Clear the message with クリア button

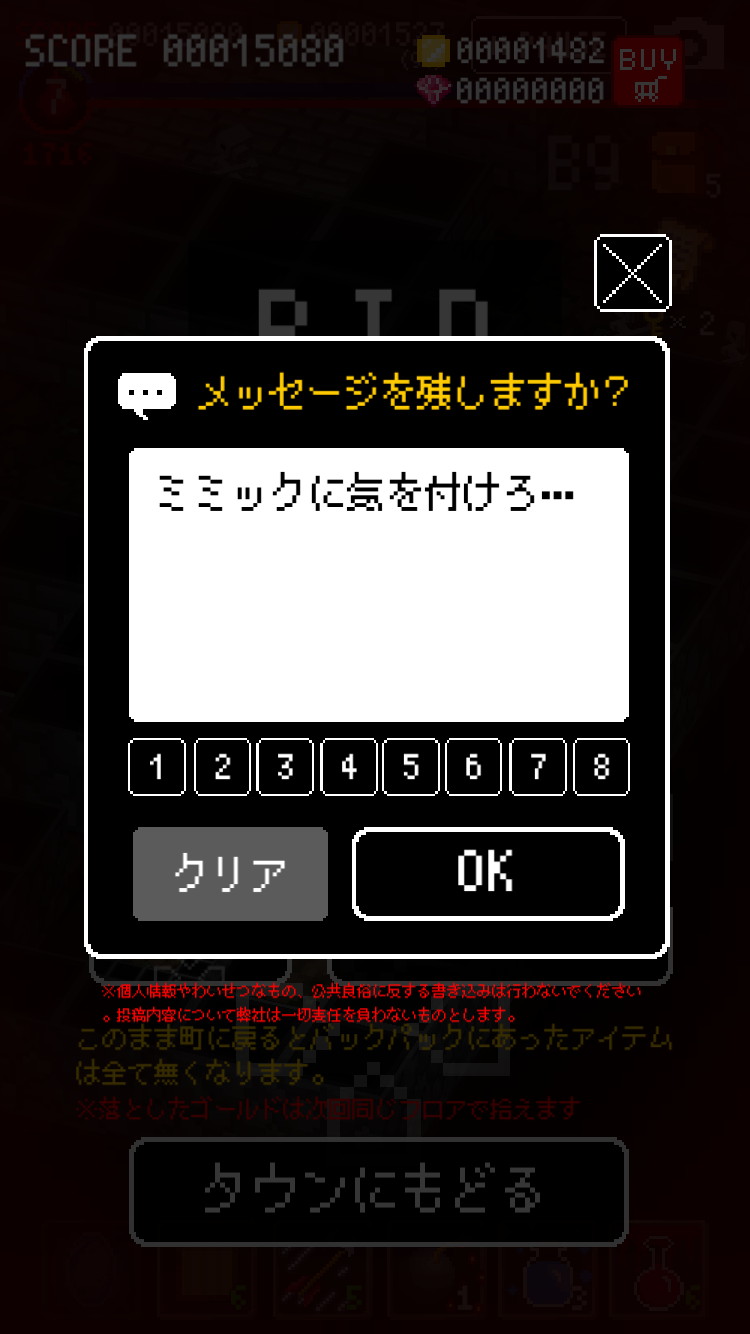click(x=230, y=873)
